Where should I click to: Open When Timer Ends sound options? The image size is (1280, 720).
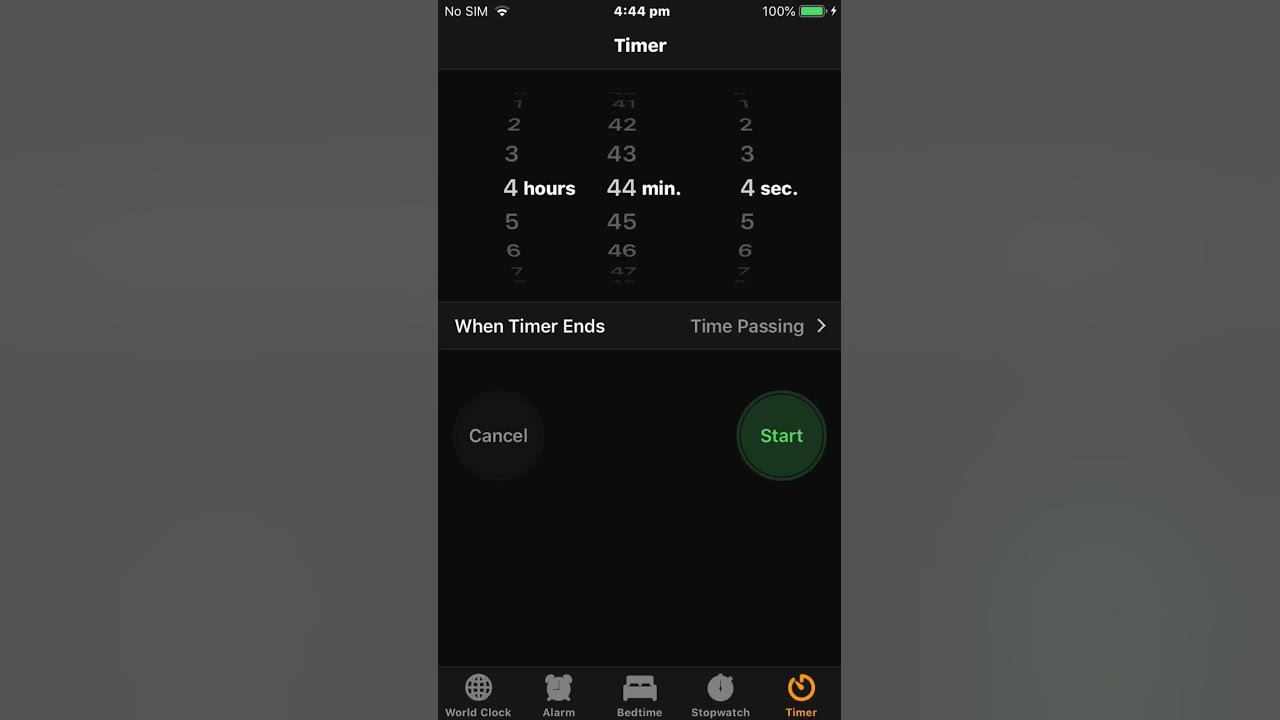coord(640,326)
